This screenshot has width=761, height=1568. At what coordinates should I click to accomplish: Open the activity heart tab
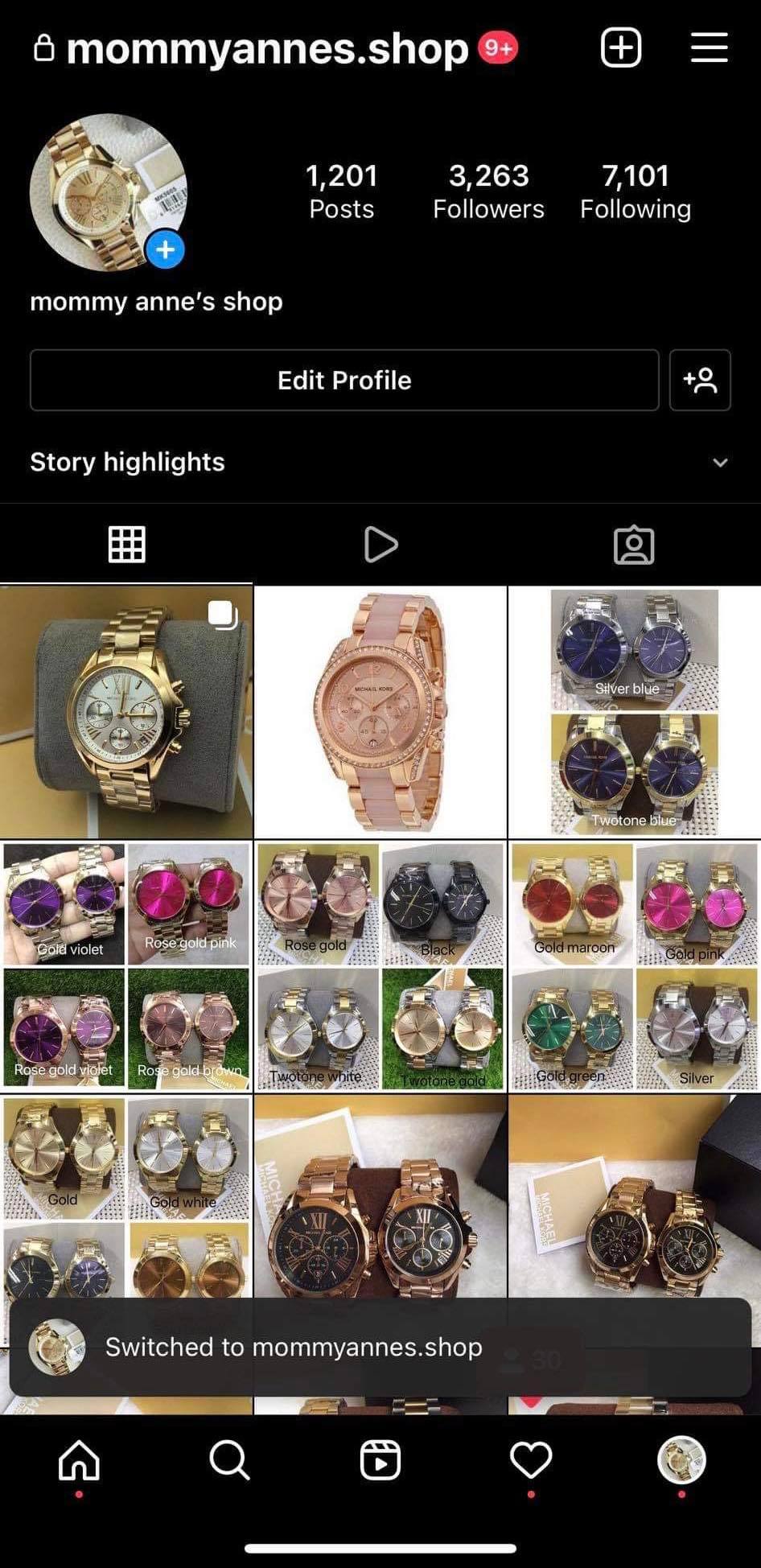[x=531, y=1459]
